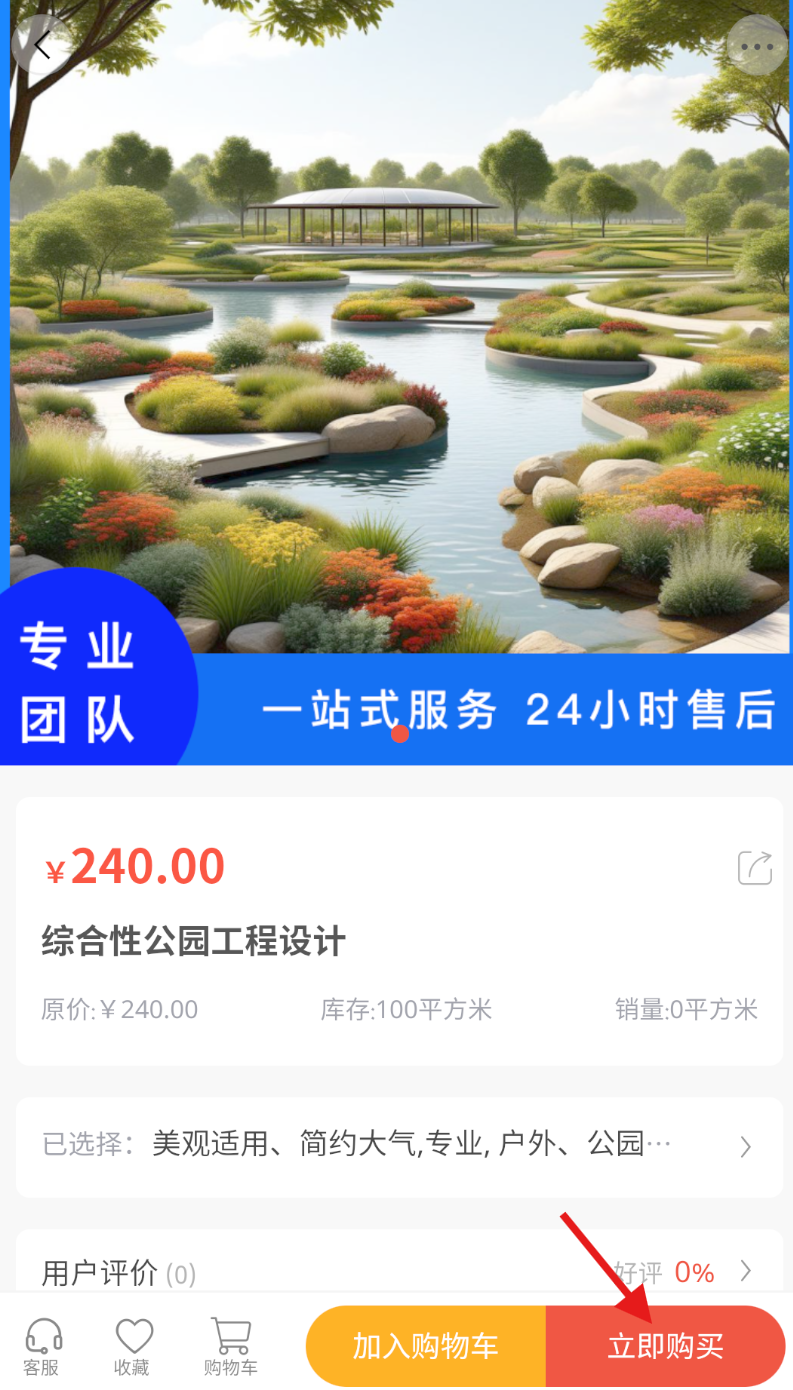
Task: Tap 立即购买 to buy now
Action: 666,1346
